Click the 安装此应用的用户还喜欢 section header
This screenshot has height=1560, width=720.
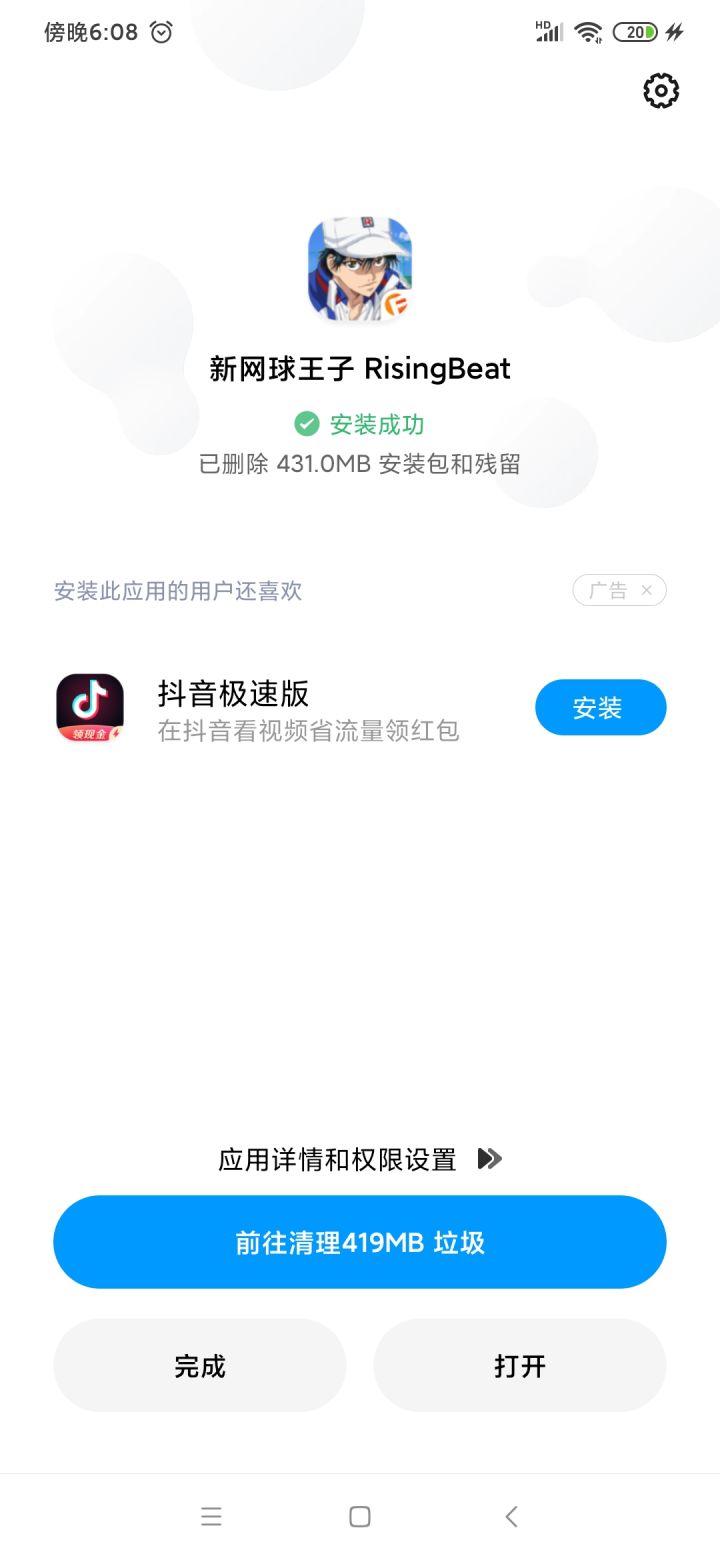(178, 591)
